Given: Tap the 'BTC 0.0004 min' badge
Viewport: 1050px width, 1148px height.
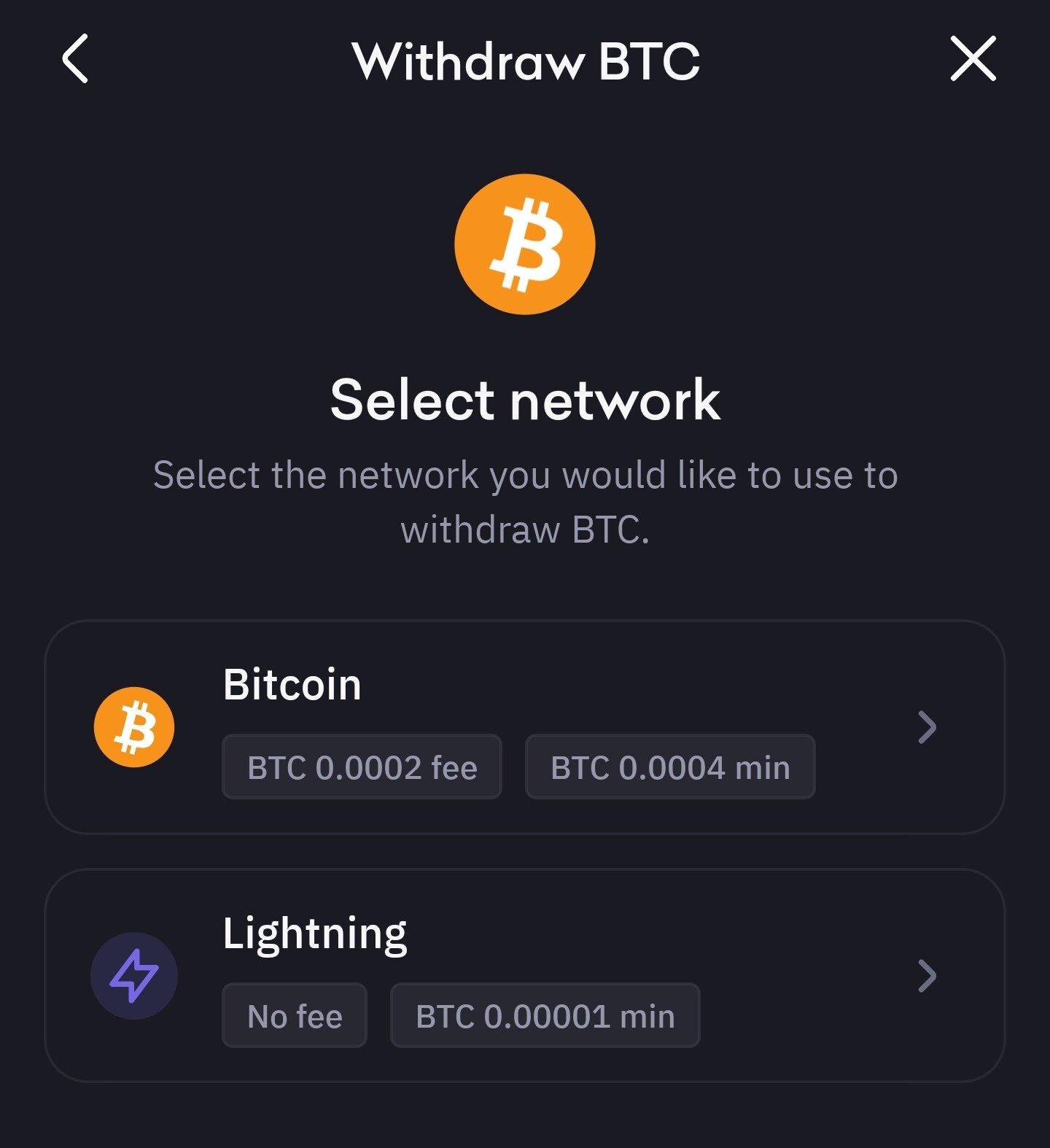Looking at the screenshot, I should (669, 766).
